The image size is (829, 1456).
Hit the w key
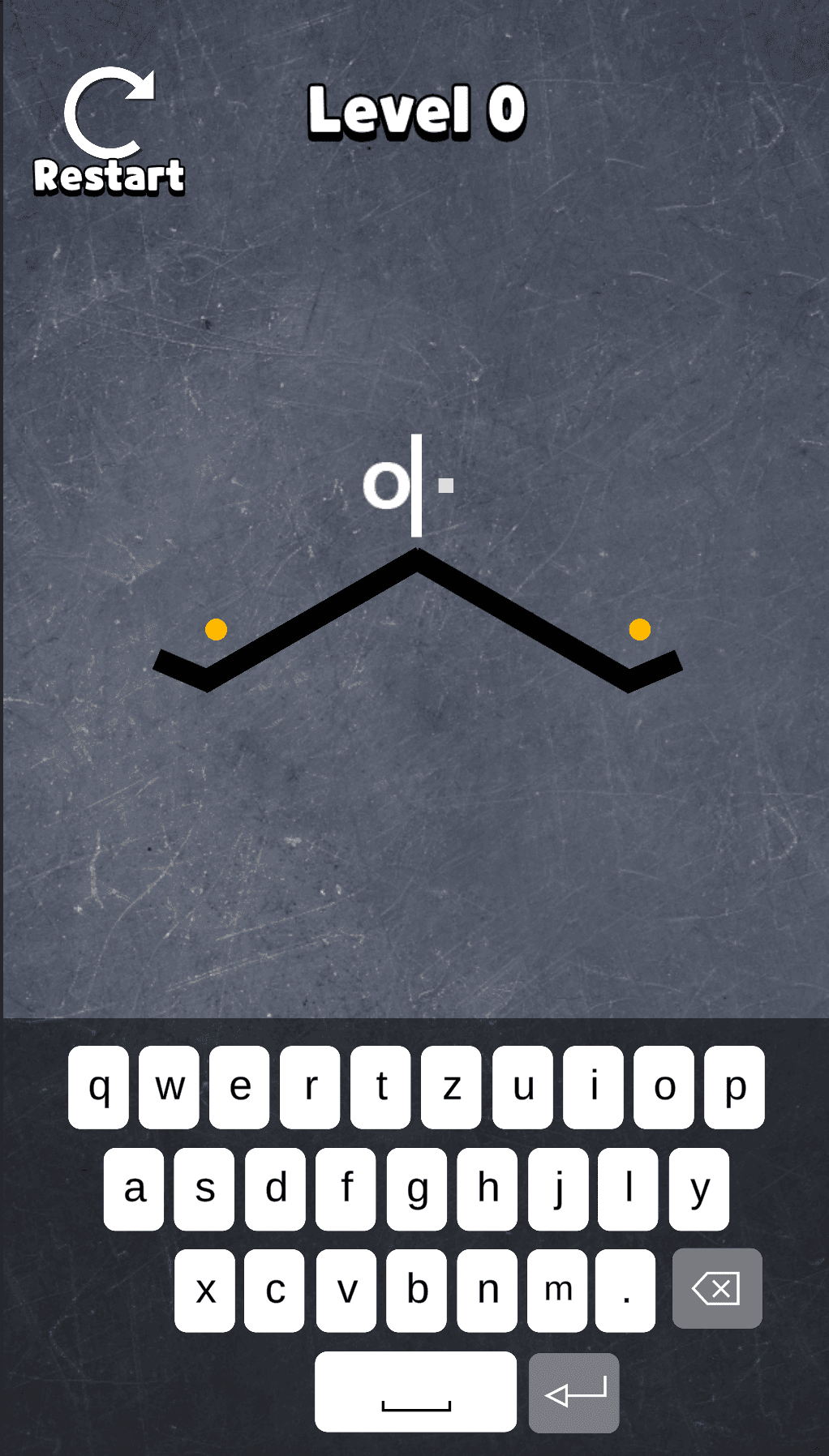click(169, 1086)
